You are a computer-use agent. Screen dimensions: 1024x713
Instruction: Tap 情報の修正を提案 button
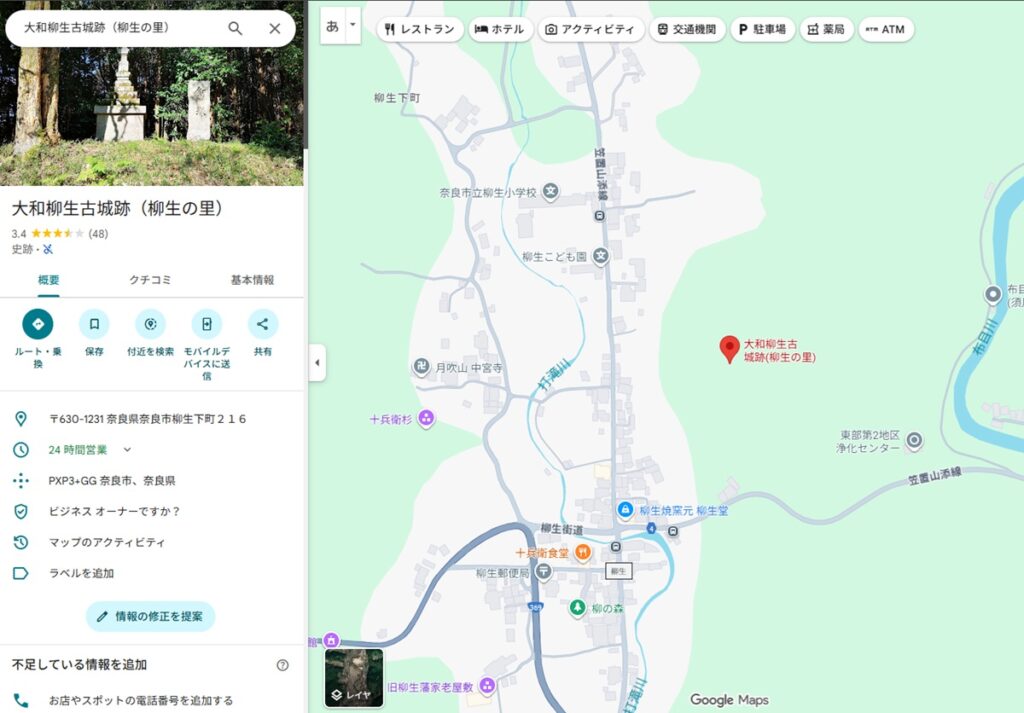(150, 616)
